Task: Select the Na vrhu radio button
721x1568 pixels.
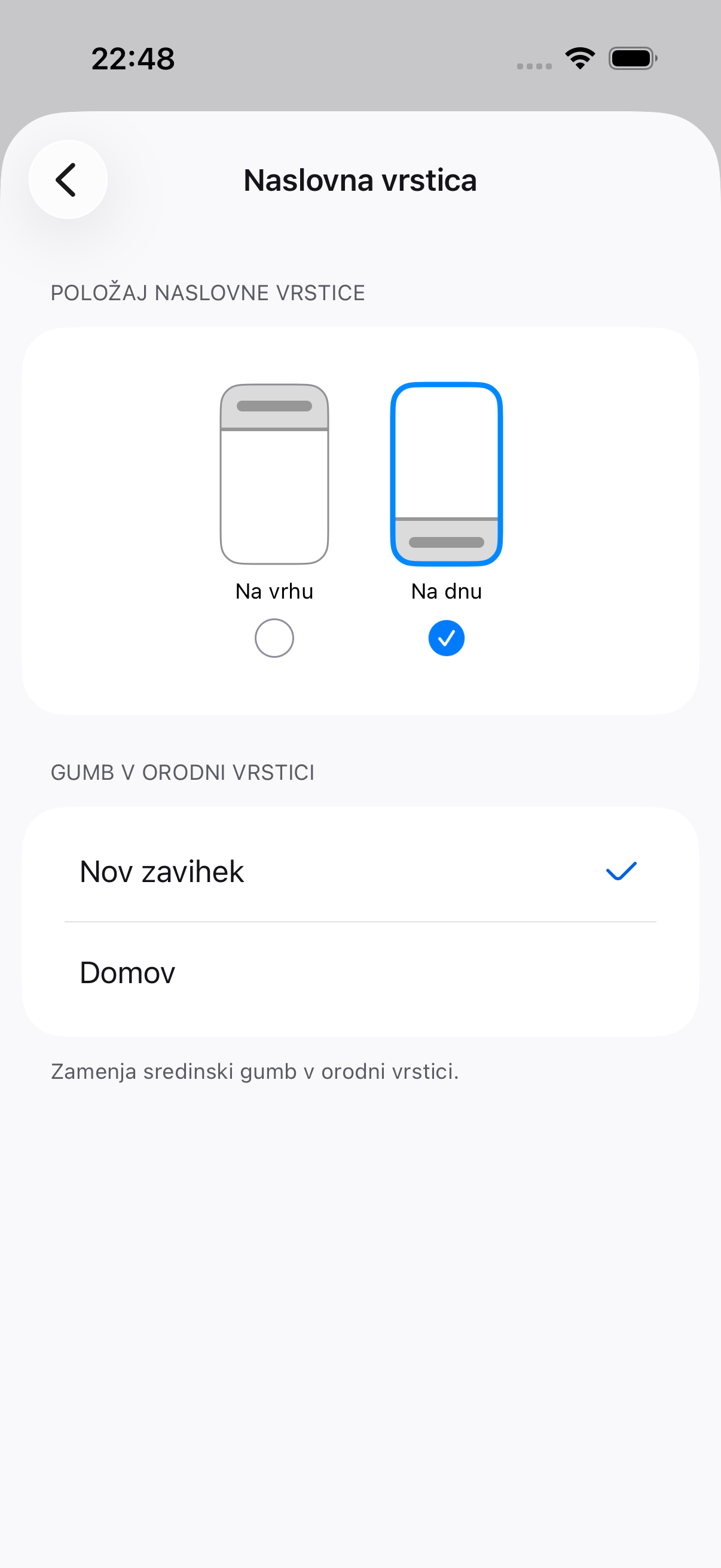Action: (274, 638)
